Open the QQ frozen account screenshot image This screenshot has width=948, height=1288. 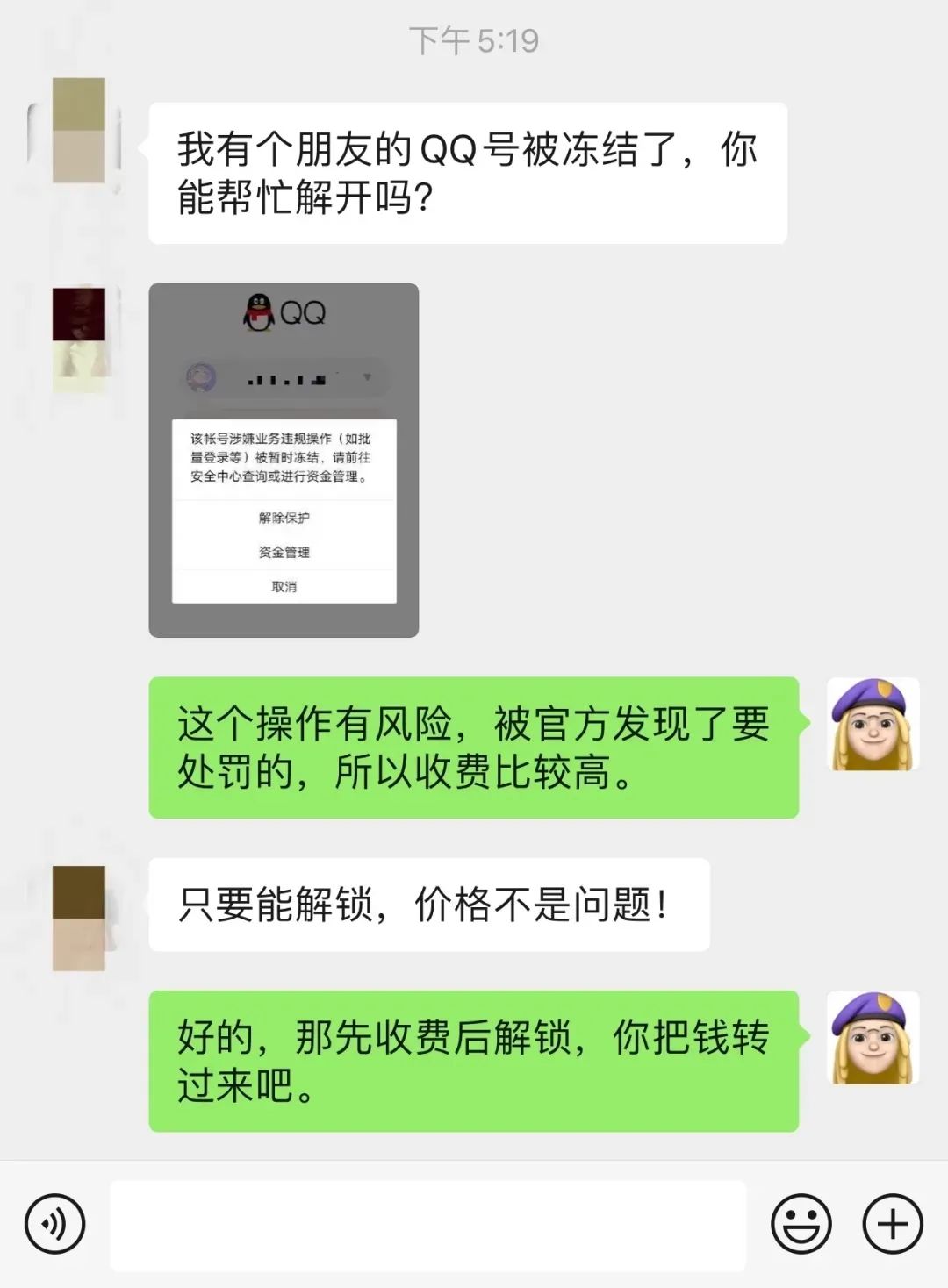pyautogui.click(x=284, y=460)
